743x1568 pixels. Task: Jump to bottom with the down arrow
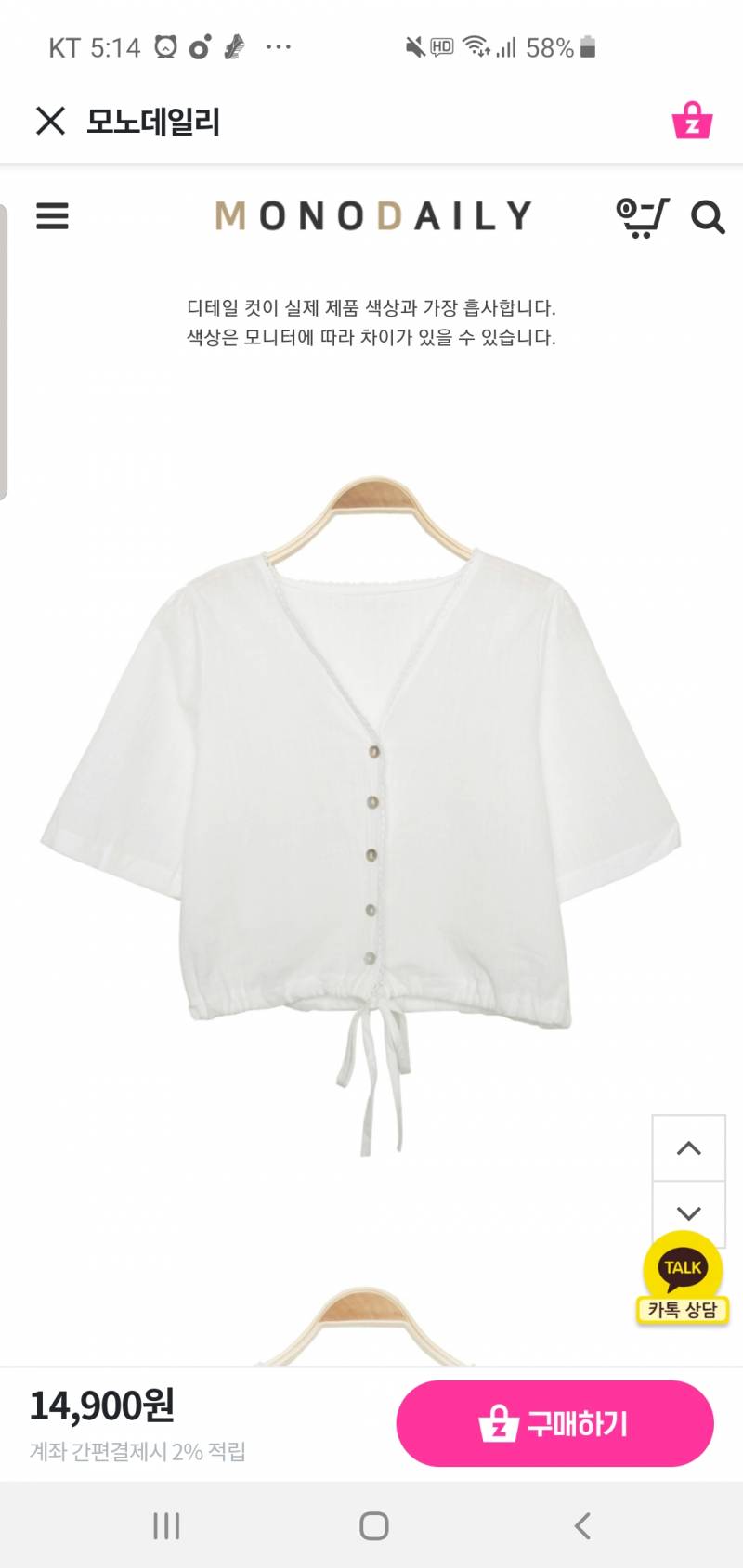pos(688,1212)
